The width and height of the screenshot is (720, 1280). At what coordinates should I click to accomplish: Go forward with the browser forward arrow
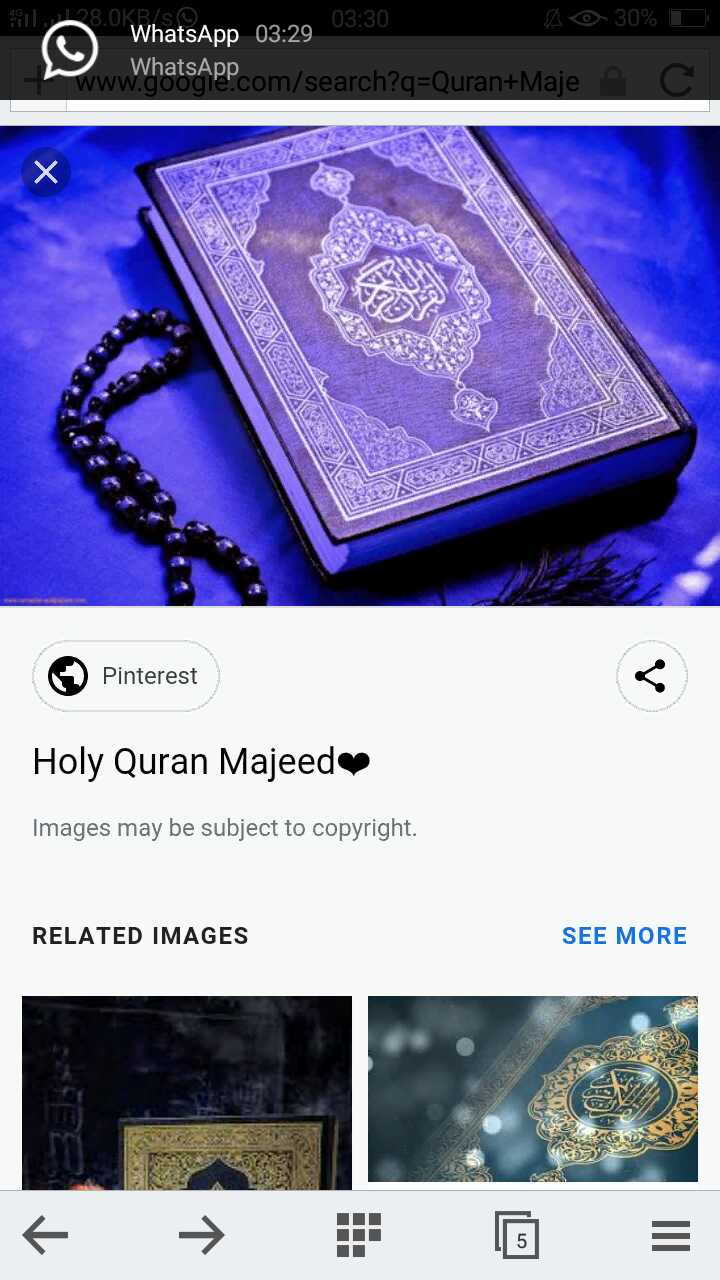(x=202, y=1236)
